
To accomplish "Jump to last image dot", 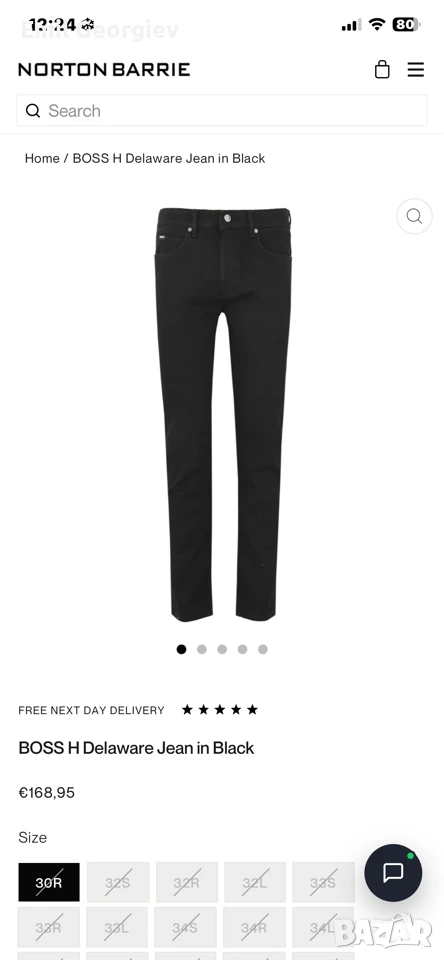I will (263, 650).
